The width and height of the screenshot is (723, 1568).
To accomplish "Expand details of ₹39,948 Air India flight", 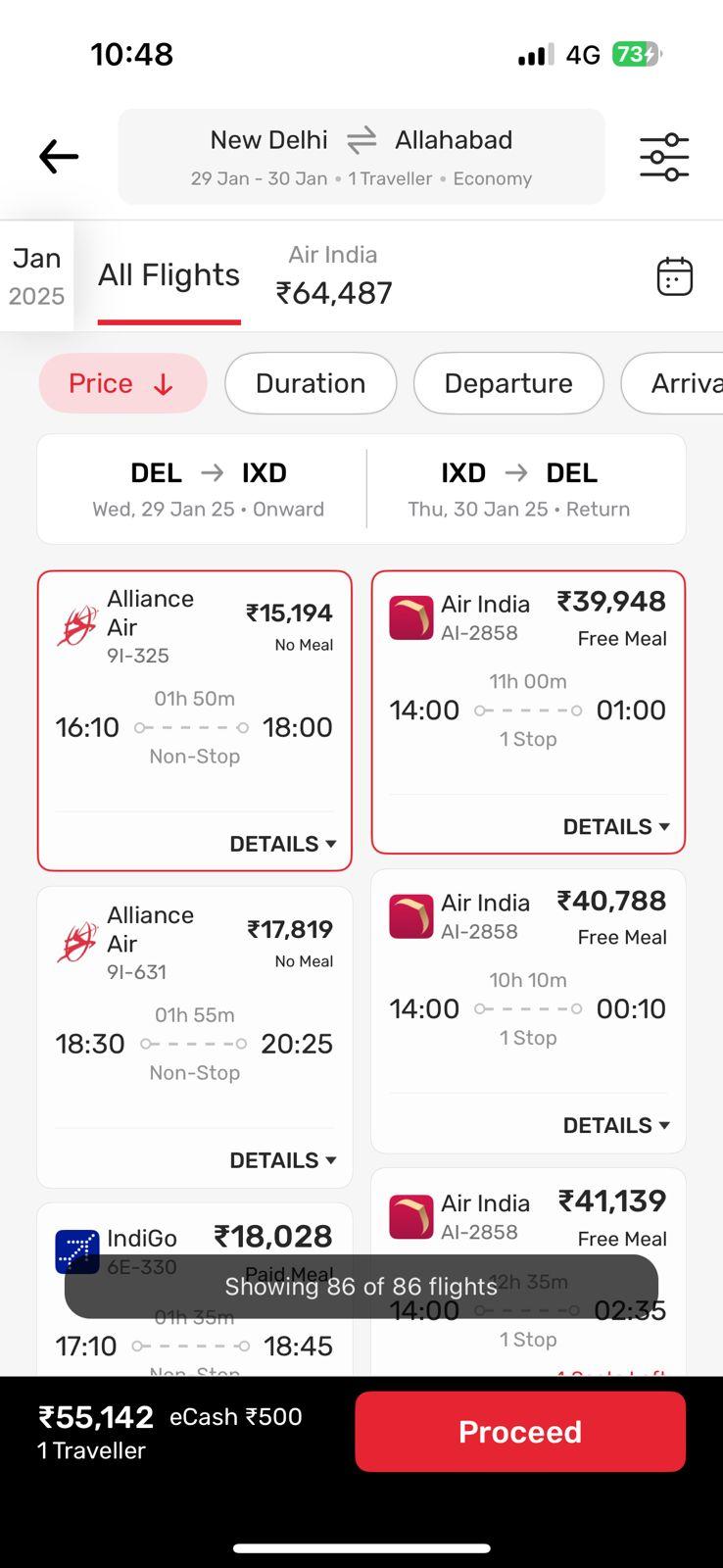I will pos(615,827).
